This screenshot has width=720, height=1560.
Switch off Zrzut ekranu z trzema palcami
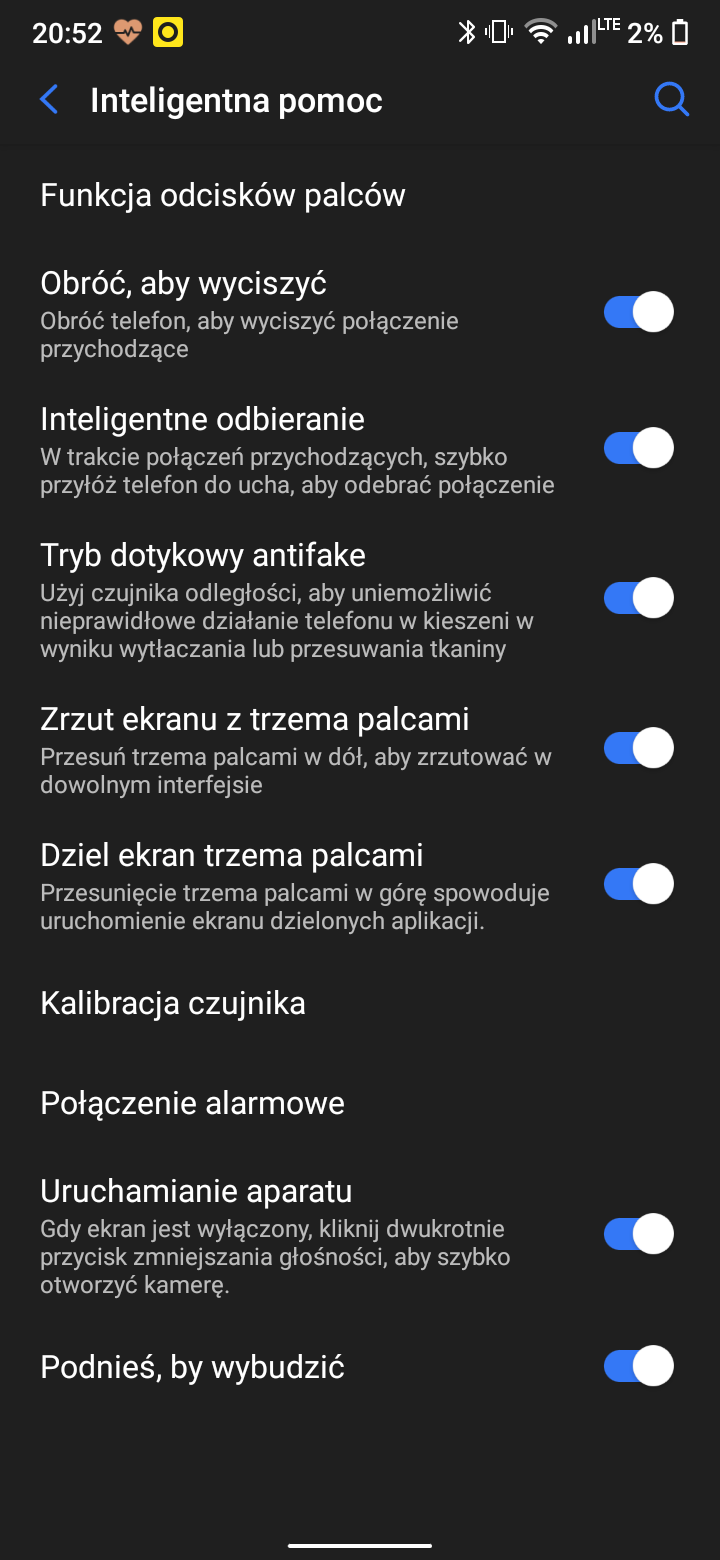pyautogui.click(x=639, y=748)
